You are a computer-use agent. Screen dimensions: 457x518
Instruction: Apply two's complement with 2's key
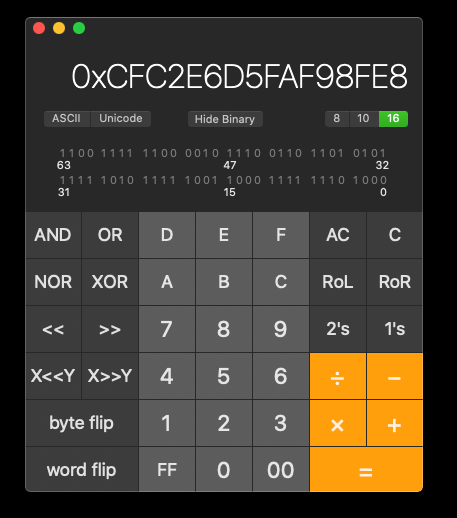[x=338, y=329]
